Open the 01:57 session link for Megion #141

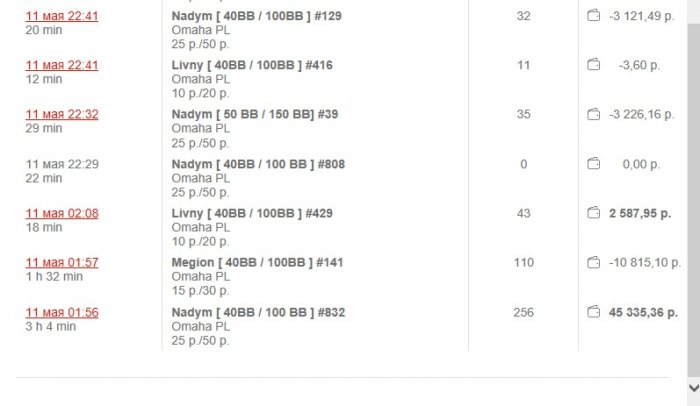pyautogui.click(x=62, y=262)
